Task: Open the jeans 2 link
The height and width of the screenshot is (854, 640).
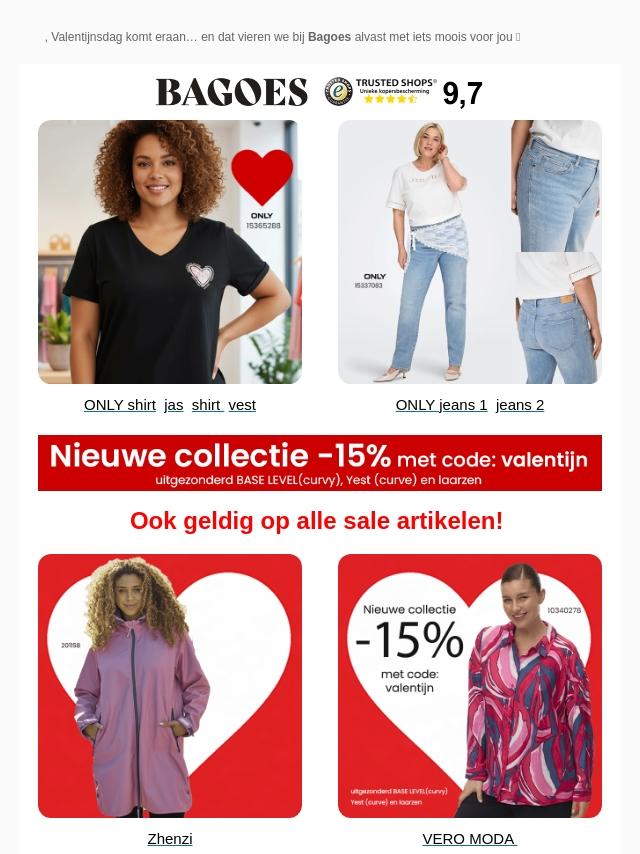Action: point(520,405)
